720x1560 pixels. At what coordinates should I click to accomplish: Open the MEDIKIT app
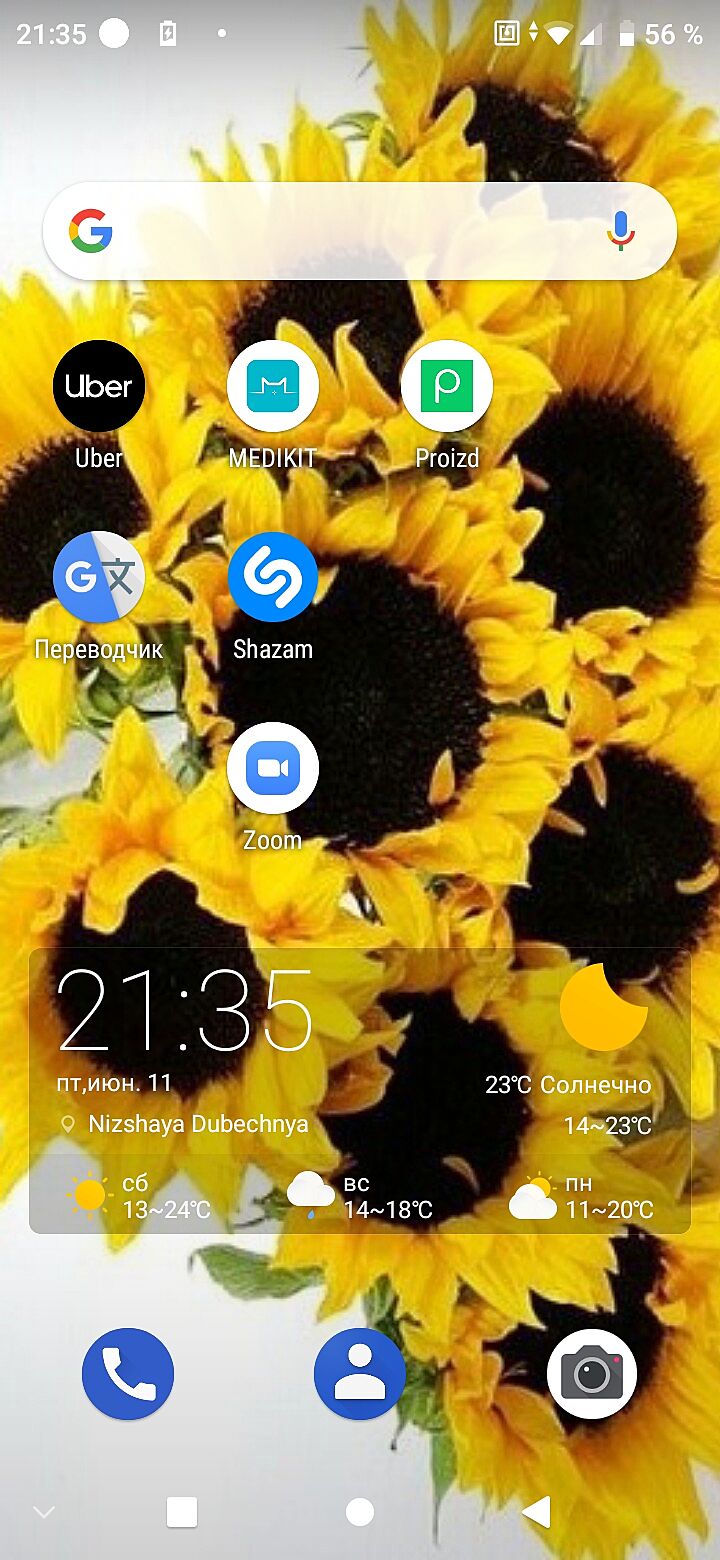tap(273, 387)
